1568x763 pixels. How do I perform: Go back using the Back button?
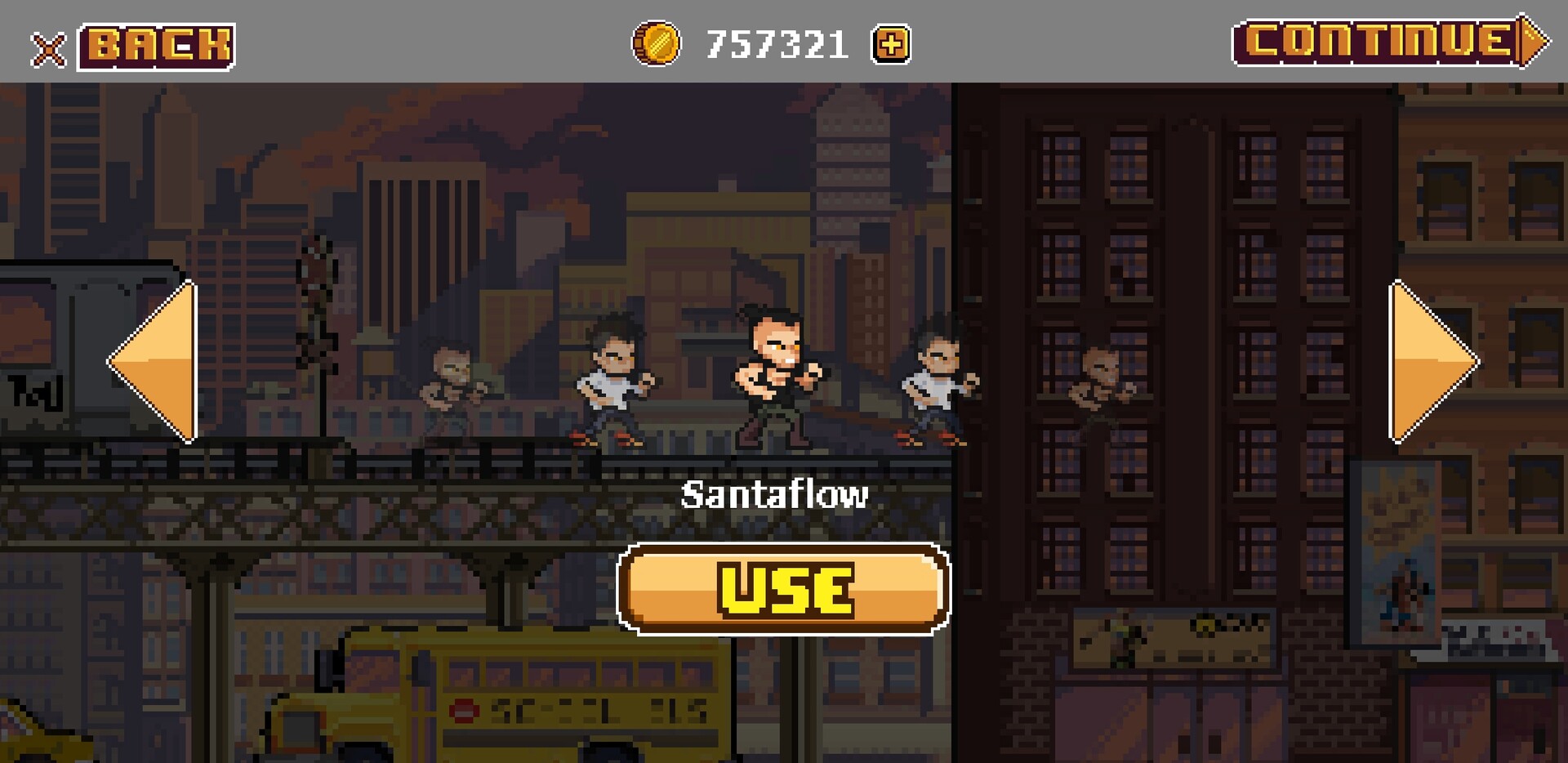tap(155, 46)
